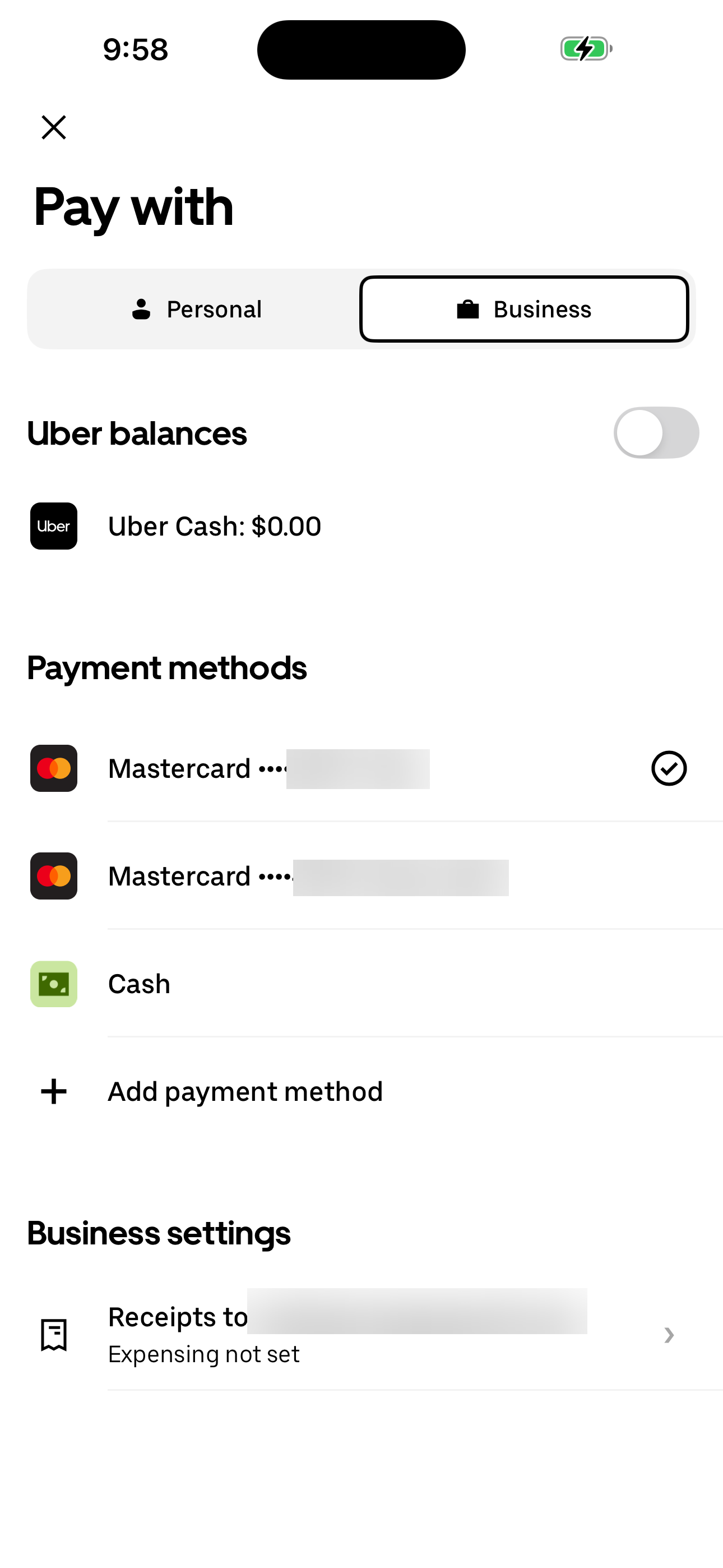
Task: Switch to the Business tab
Action: click(523, 308)
